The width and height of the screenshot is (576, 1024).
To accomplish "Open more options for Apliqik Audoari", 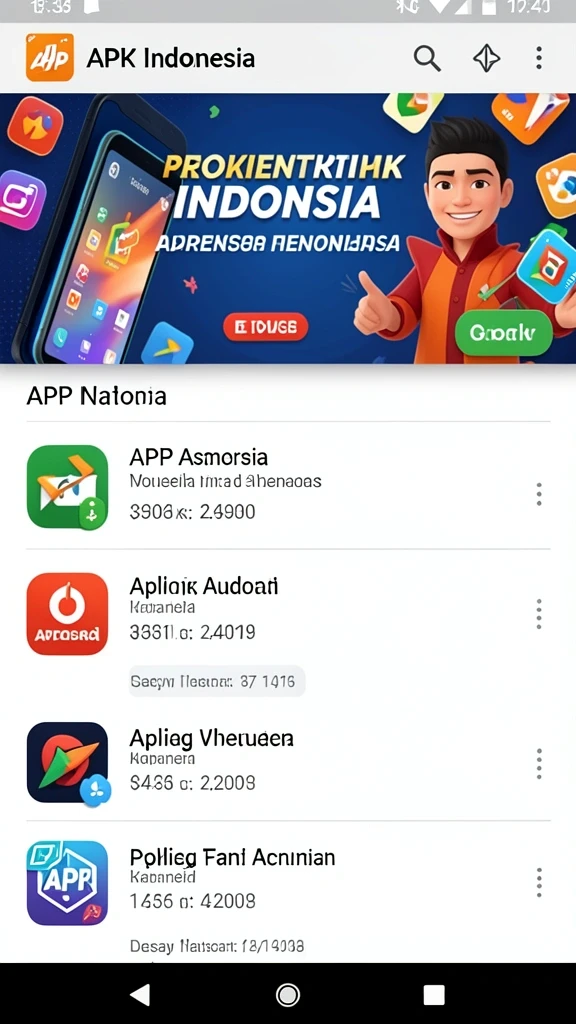I will 539,614.
